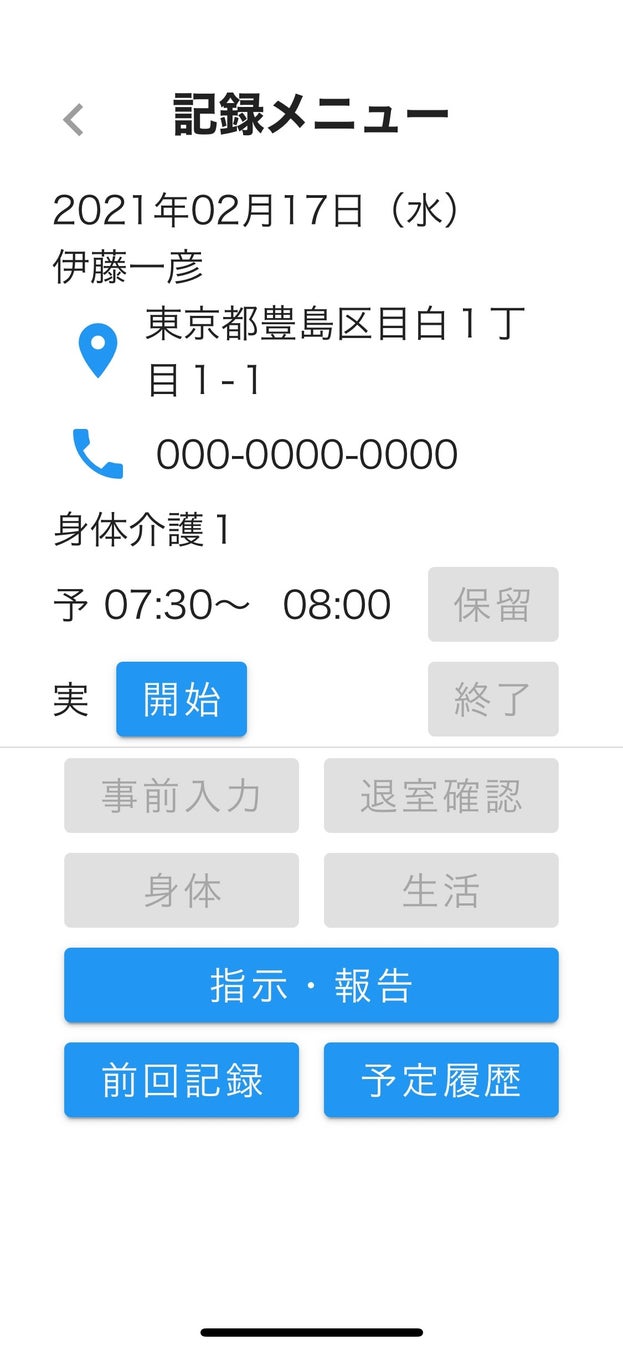Go back from 記録メニュー screen
623x1350 pixels.
click(73, 119)
